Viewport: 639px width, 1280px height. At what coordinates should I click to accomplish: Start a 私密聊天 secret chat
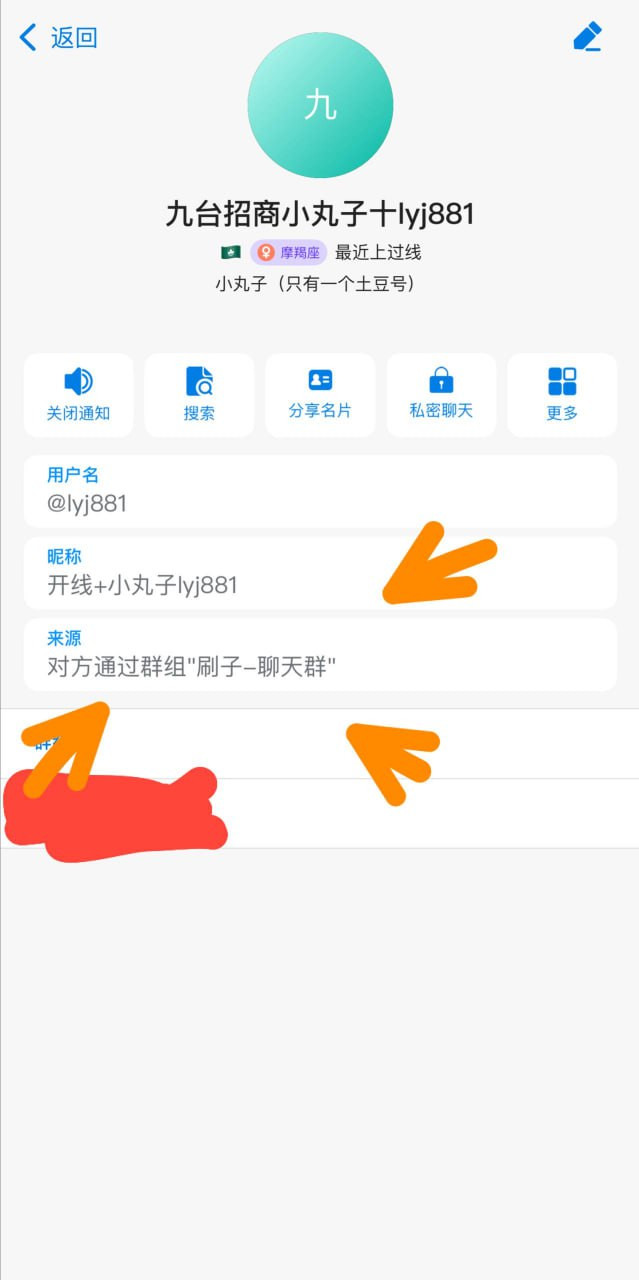point(441,395)
